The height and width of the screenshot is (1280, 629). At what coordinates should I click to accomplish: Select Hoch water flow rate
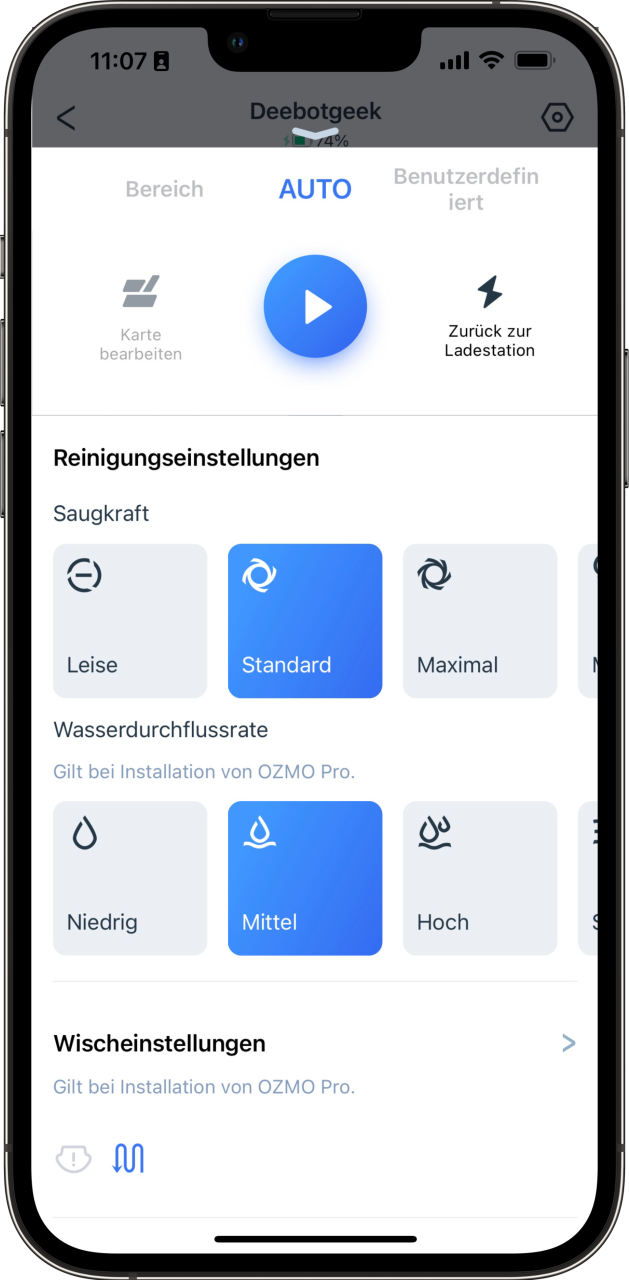(480, 878)
